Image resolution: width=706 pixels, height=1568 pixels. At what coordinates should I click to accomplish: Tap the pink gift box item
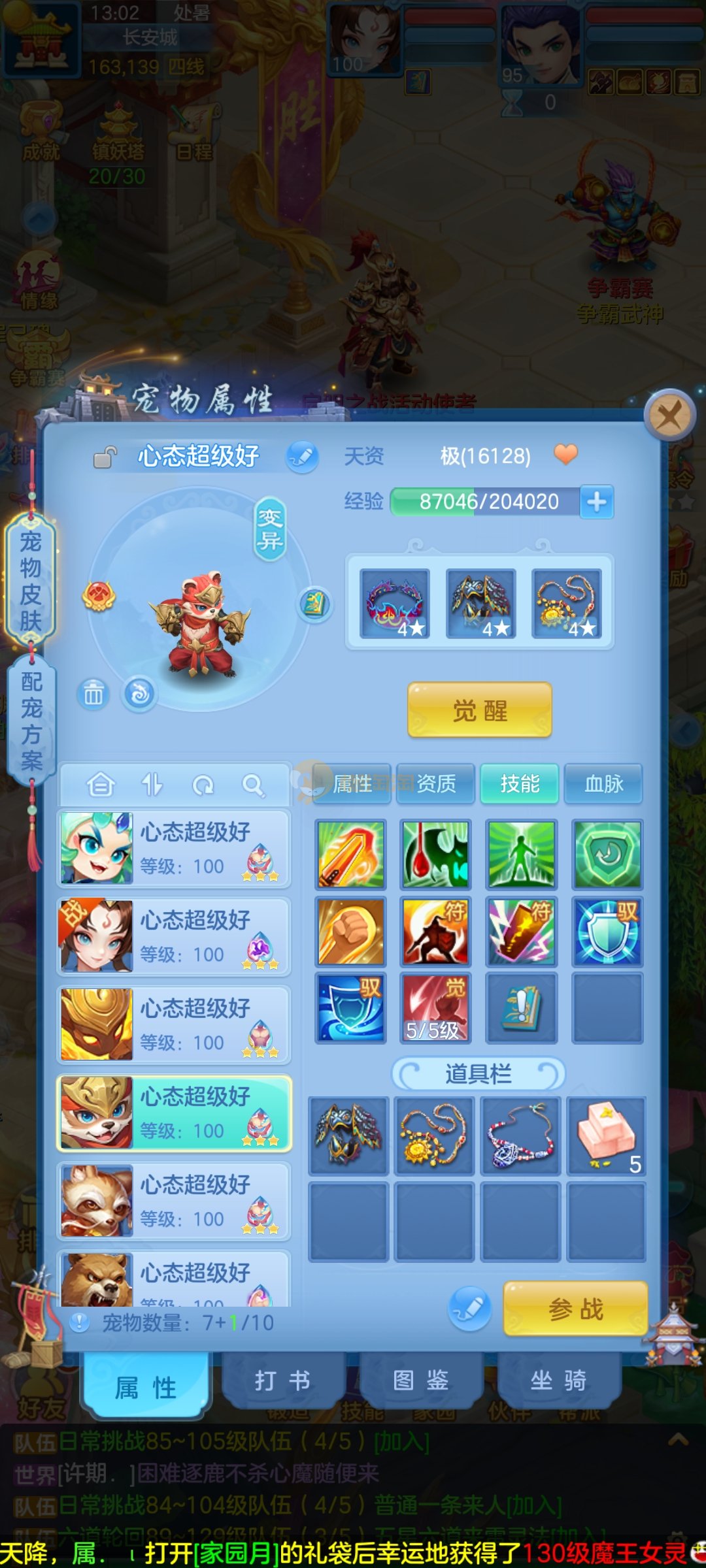click(606, 1136)
